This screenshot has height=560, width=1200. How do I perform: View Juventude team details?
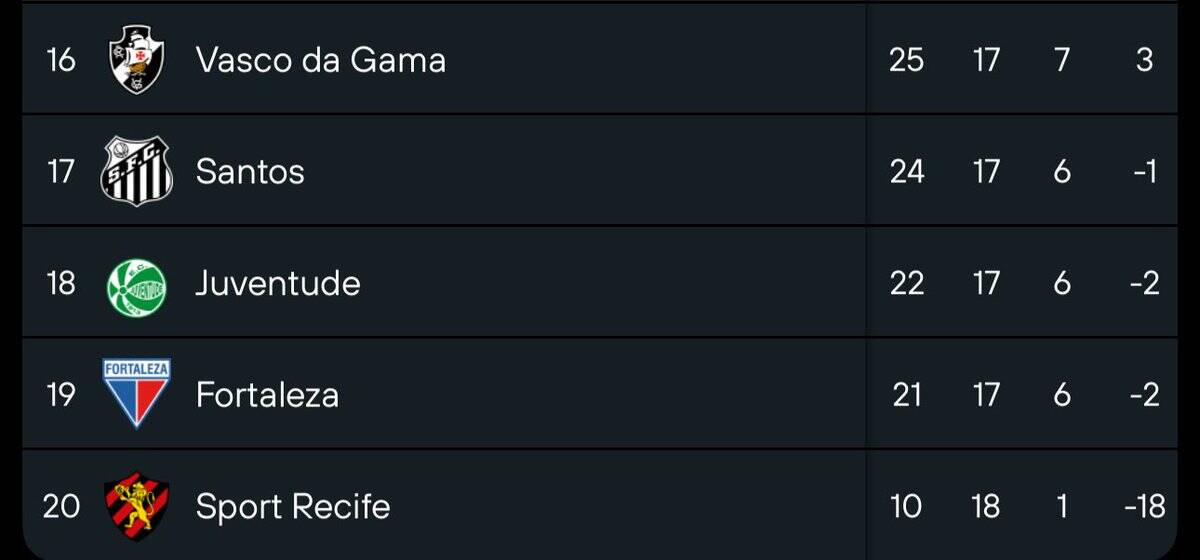[277, 284]
